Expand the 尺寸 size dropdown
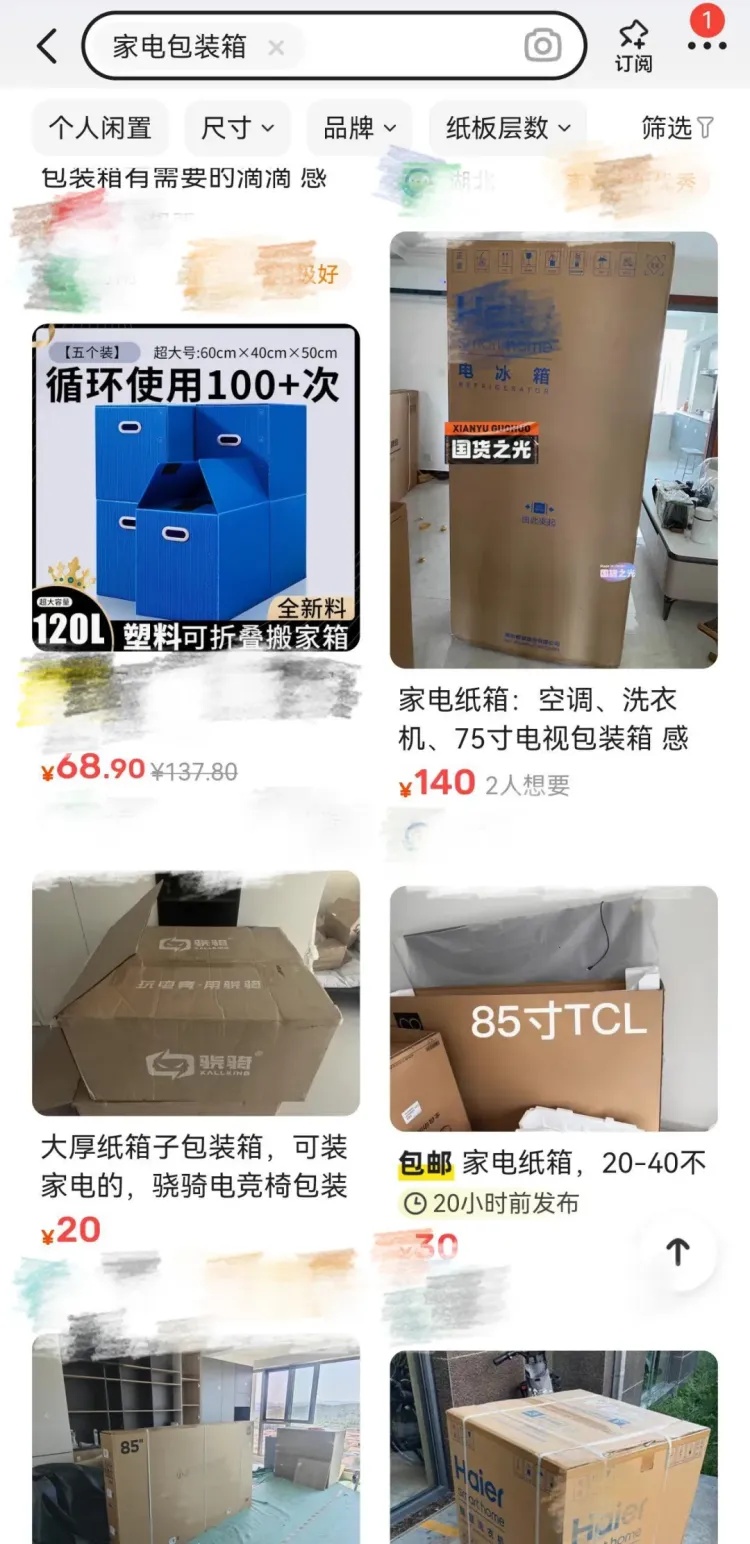Viewport: 750px width, 1544px height. tap(237, 128)
